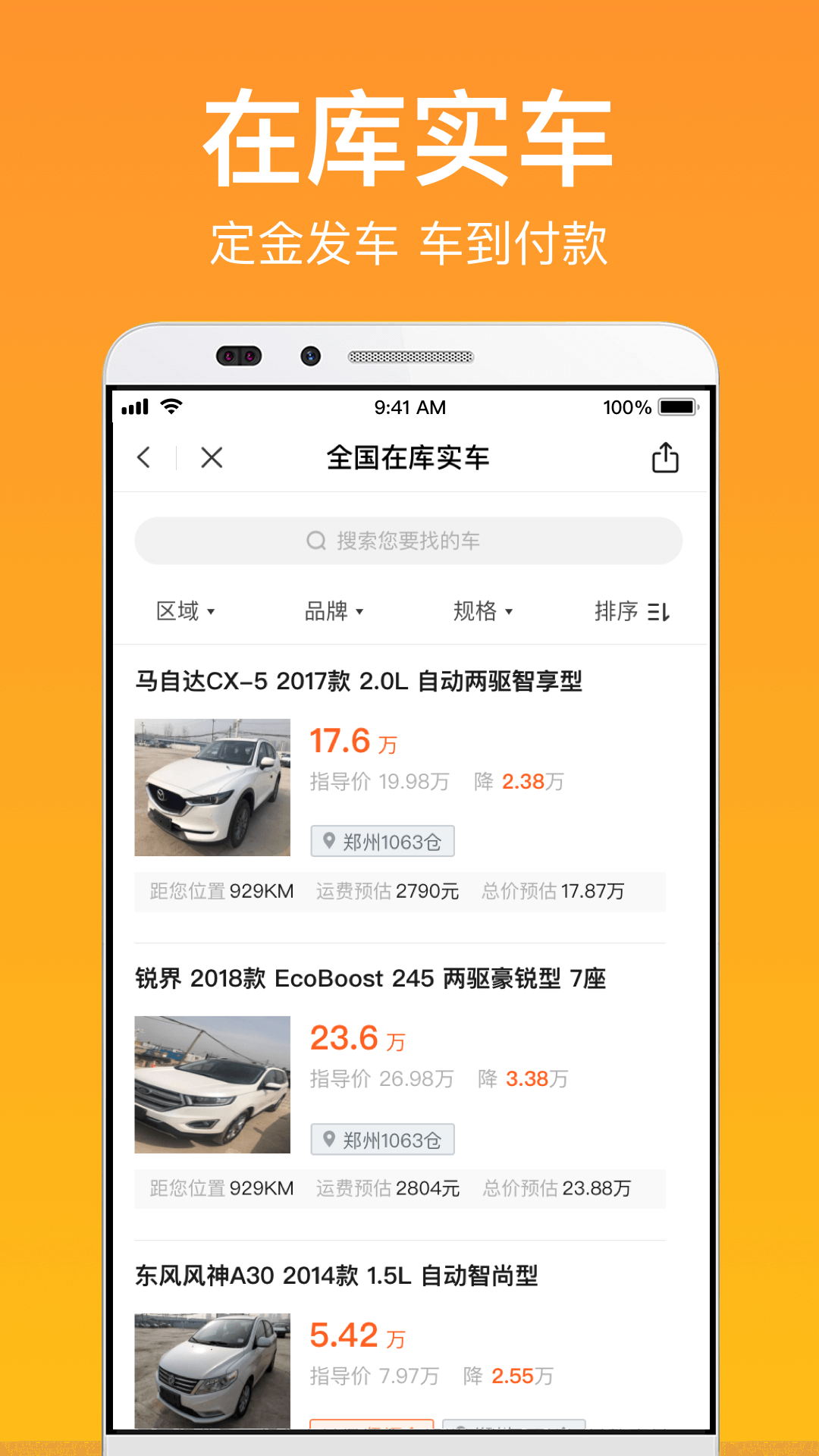Tap the Wi-Fi icon in status bar
Screen dimensions: 819x1456
tap(171, 406)
